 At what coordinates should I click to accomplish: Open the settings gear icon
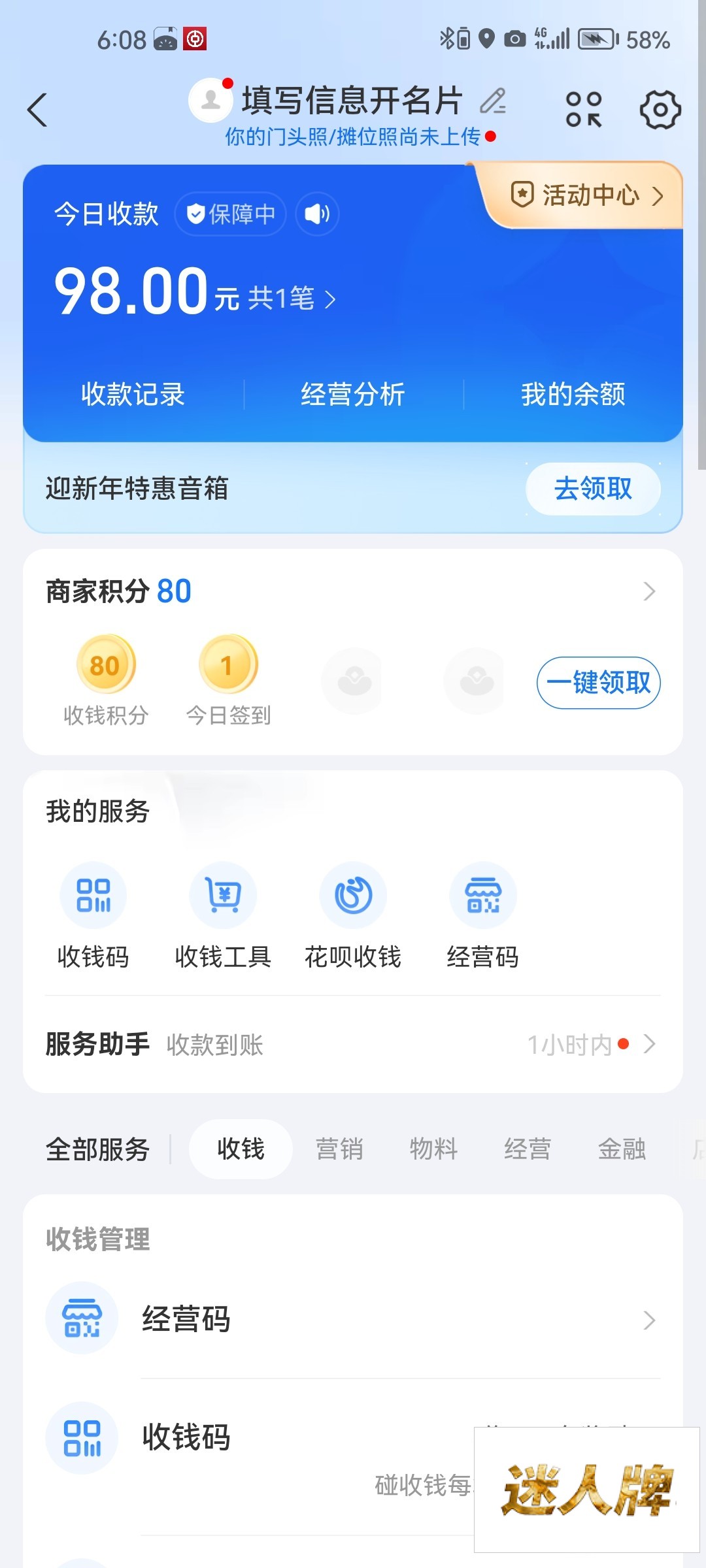tap(660, 110)
